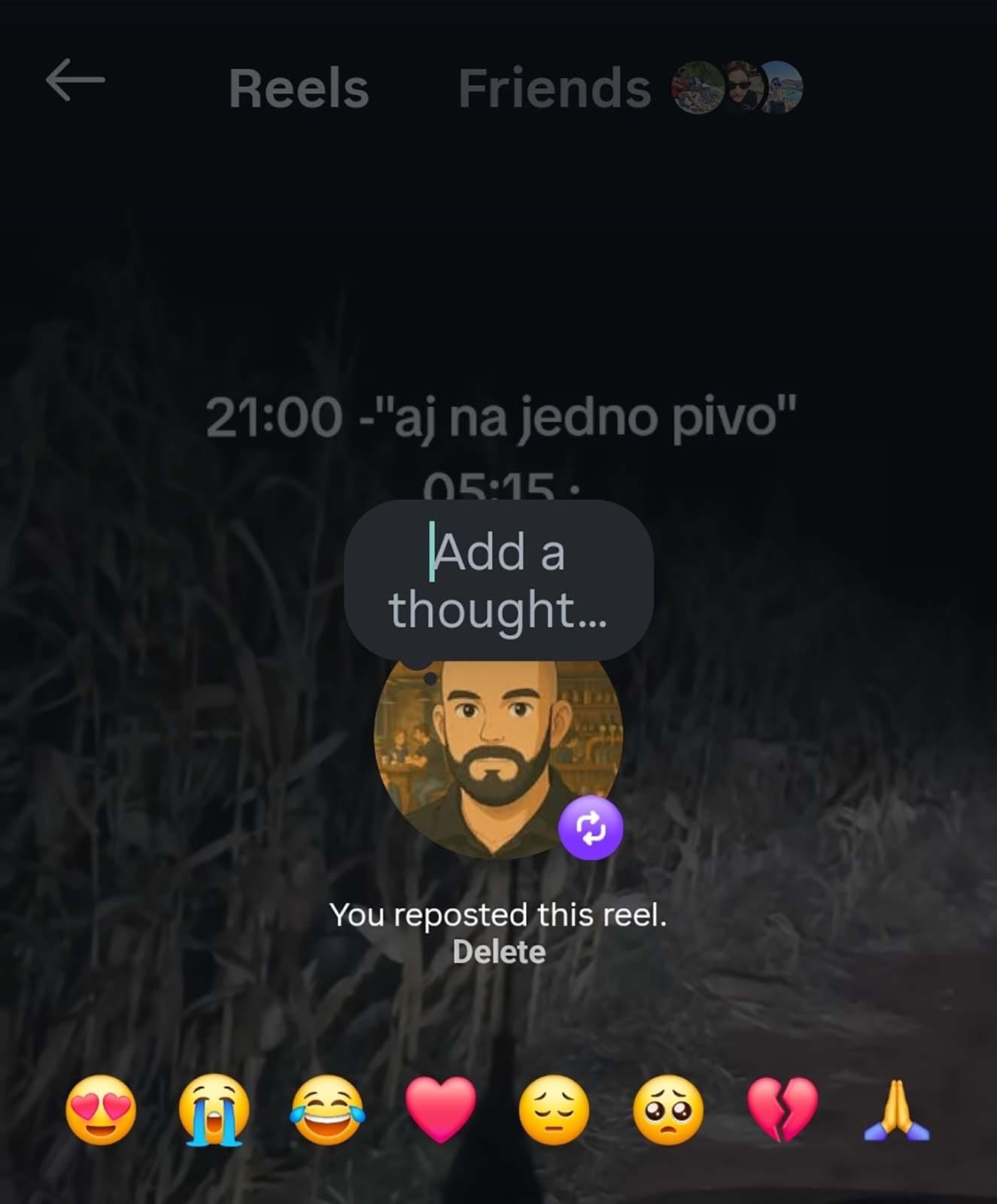React with the loudly crying emoji

[x=214, y=1110]
